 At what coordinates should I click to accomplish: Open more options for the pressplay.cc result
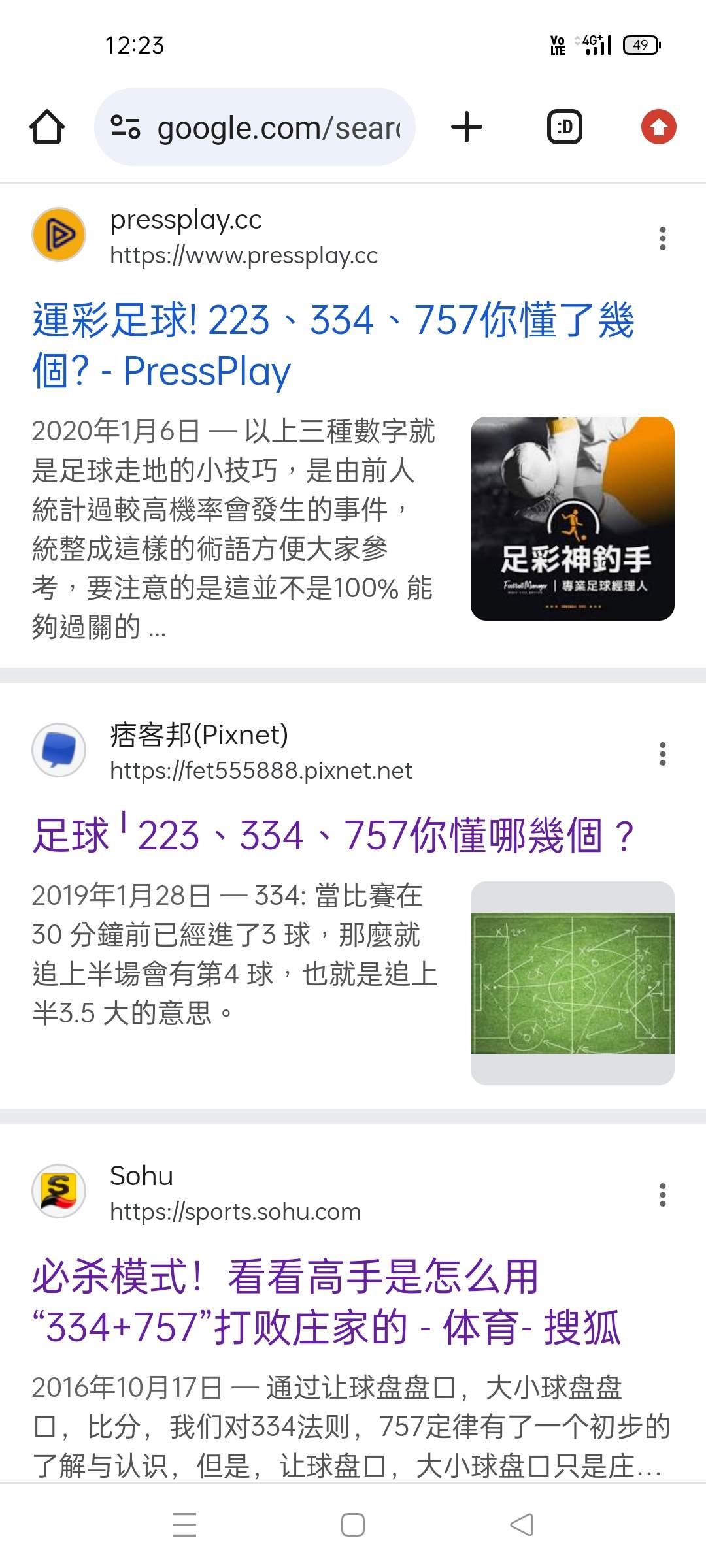663,238
